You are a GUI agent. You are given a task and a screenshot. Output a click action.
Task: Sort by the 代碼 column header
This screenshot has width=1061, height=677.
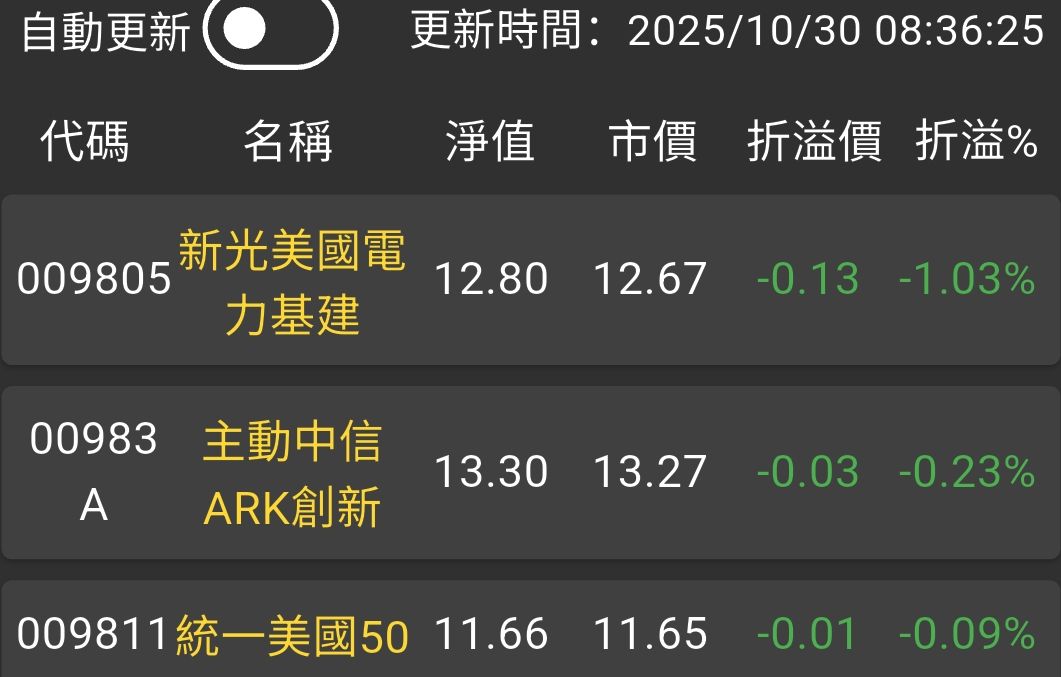tap(85, 142)
